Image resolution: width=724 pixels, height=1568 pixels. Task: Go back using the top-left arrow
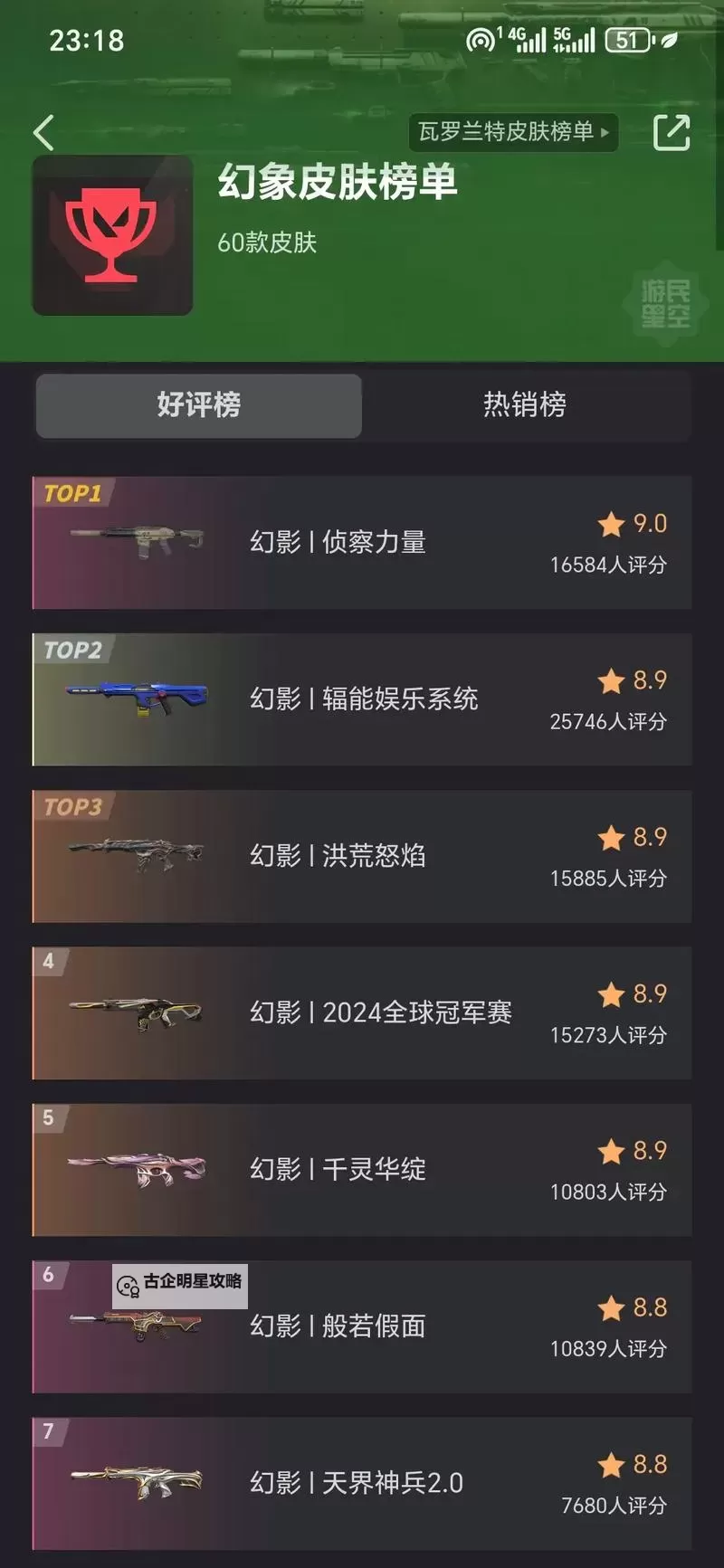43,133
